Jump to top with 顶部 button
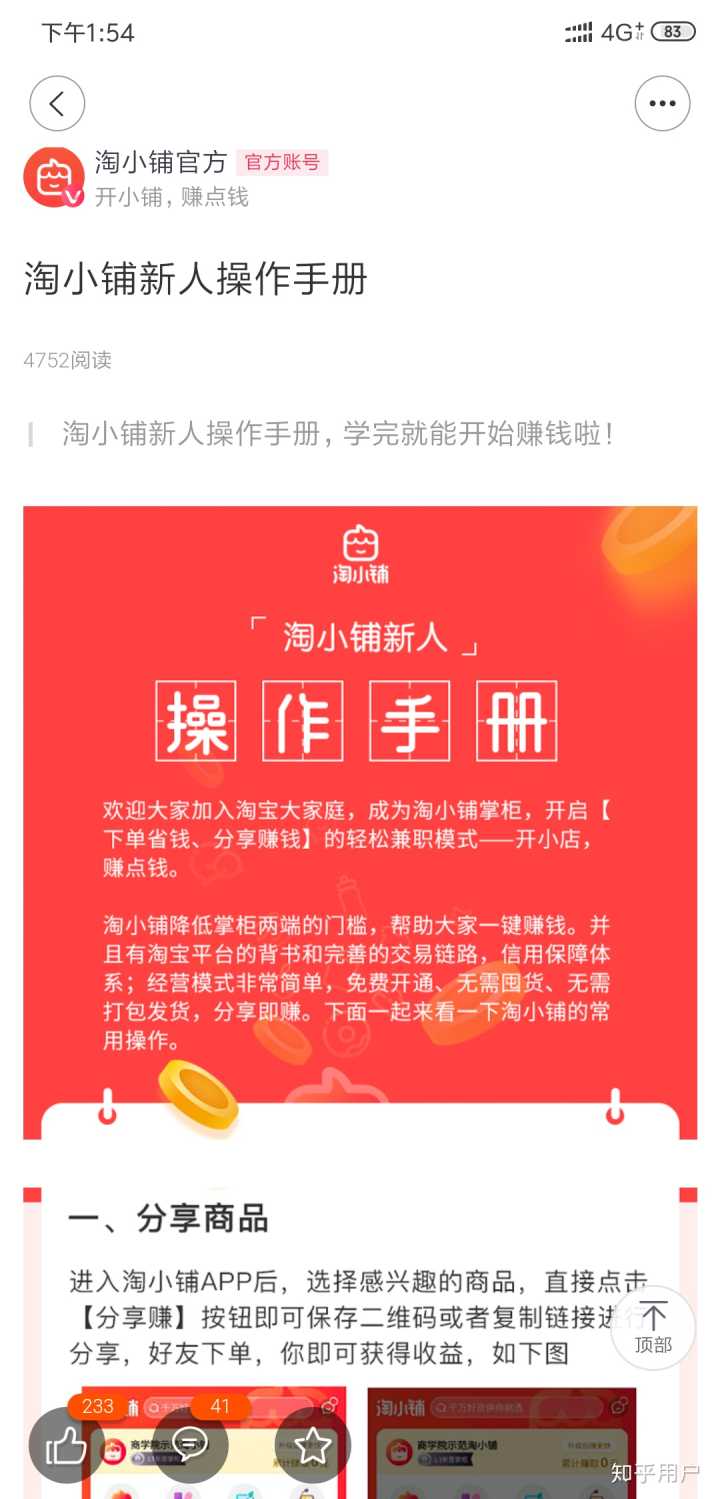 pos(653,1327)
